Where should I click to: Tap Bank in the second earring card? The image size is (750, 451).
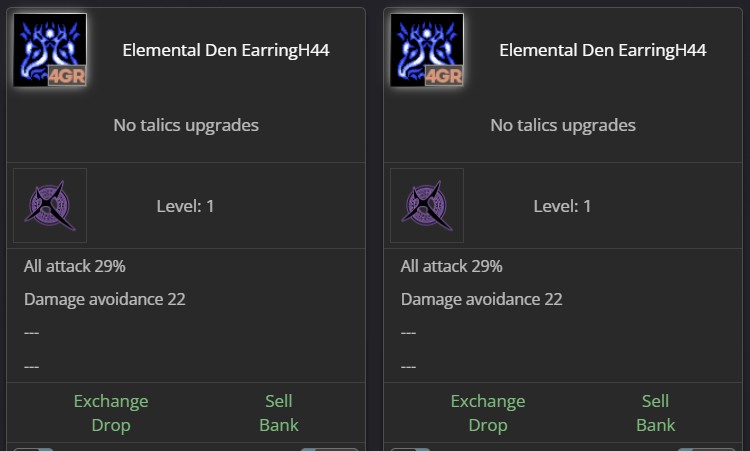coord(656,425)
